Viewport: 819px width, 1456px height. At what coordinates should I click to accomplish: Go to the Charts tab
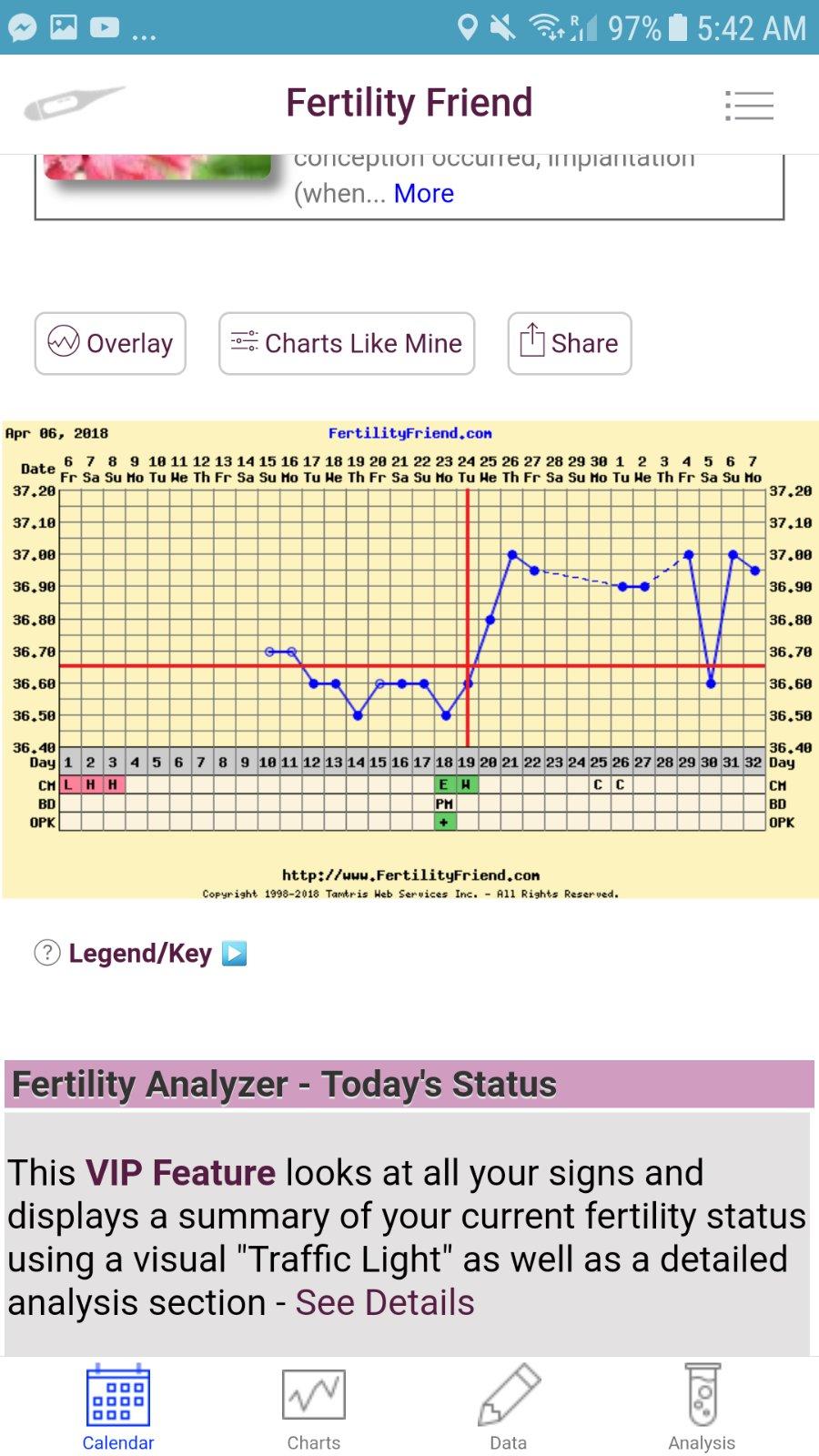point(314,1407)
